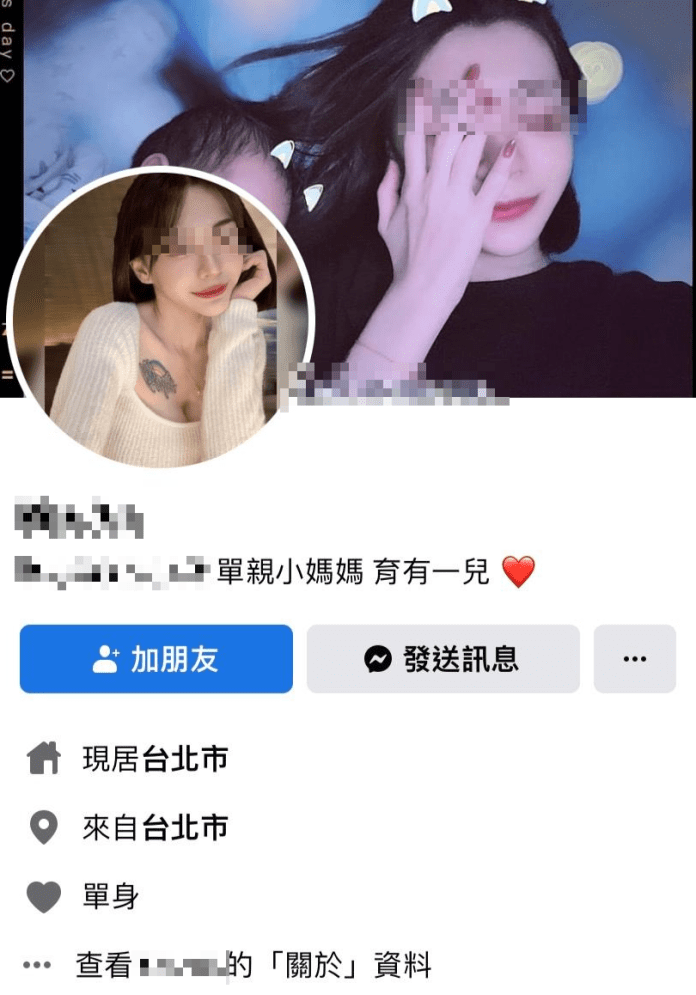The height and width of the screenshot is (995, 696).
Task: Open the three-dot more options button
Action: pyautogui.click(x=634, y=659)
